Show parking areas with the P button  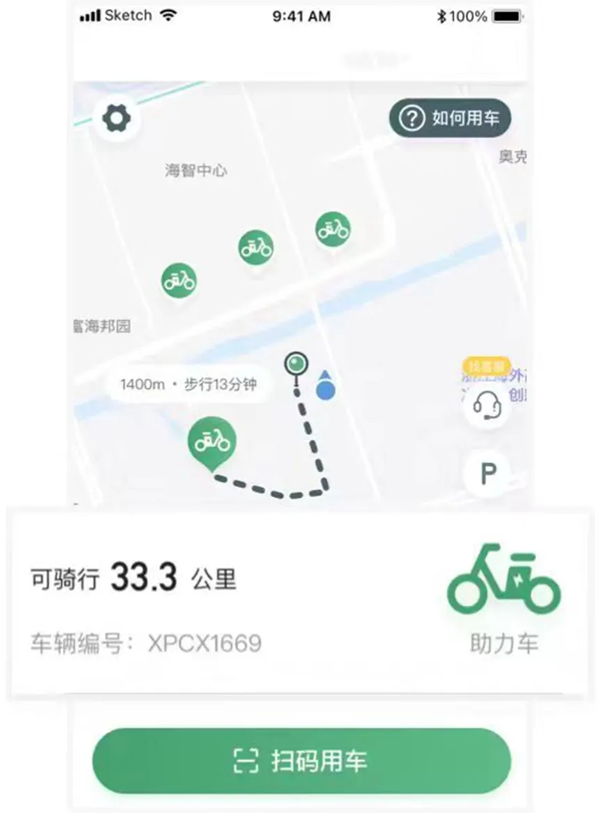(488, 473)
